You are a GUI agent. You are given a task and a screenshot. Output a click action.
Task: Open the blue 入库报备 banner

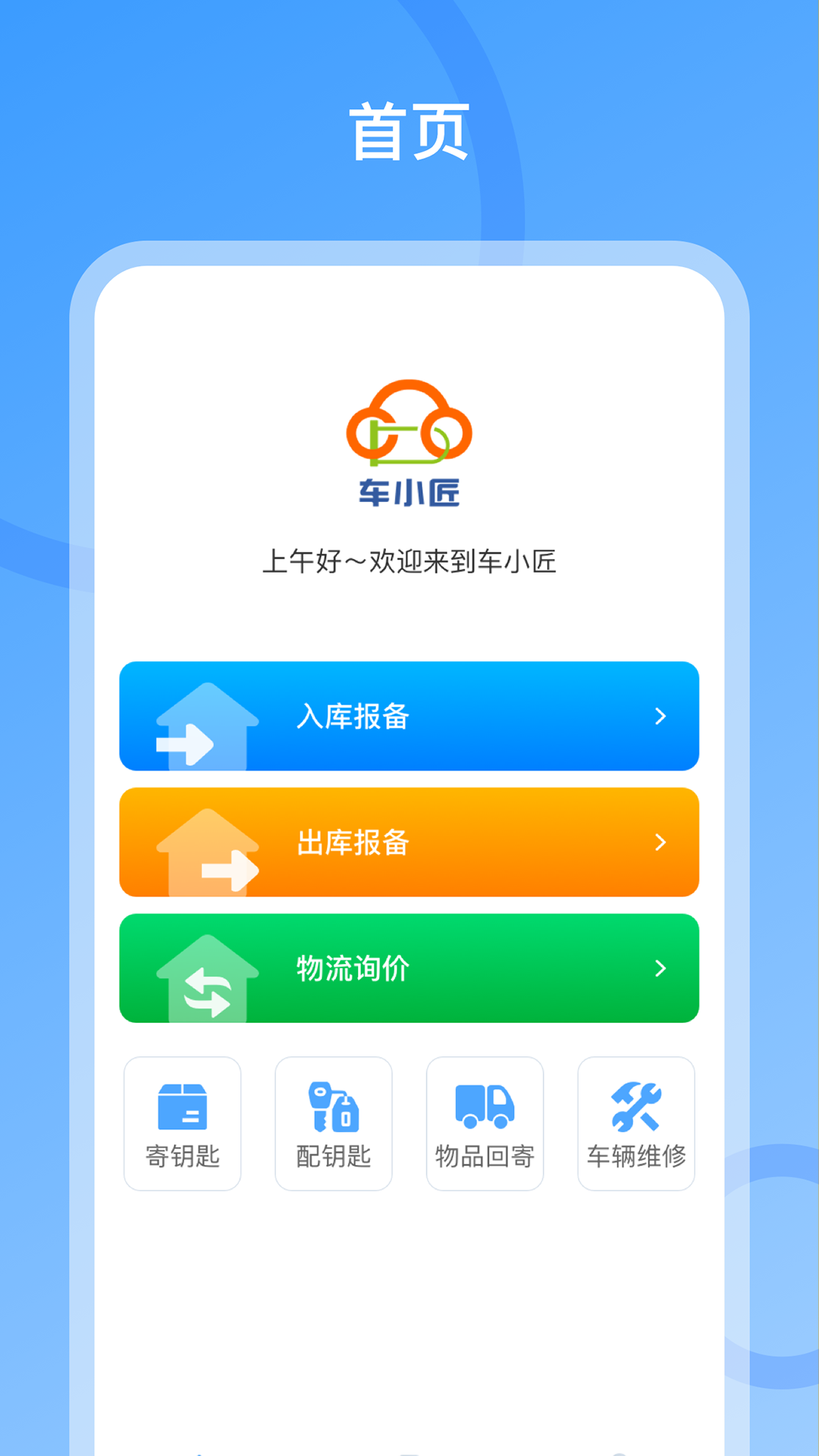click(409, 717)
